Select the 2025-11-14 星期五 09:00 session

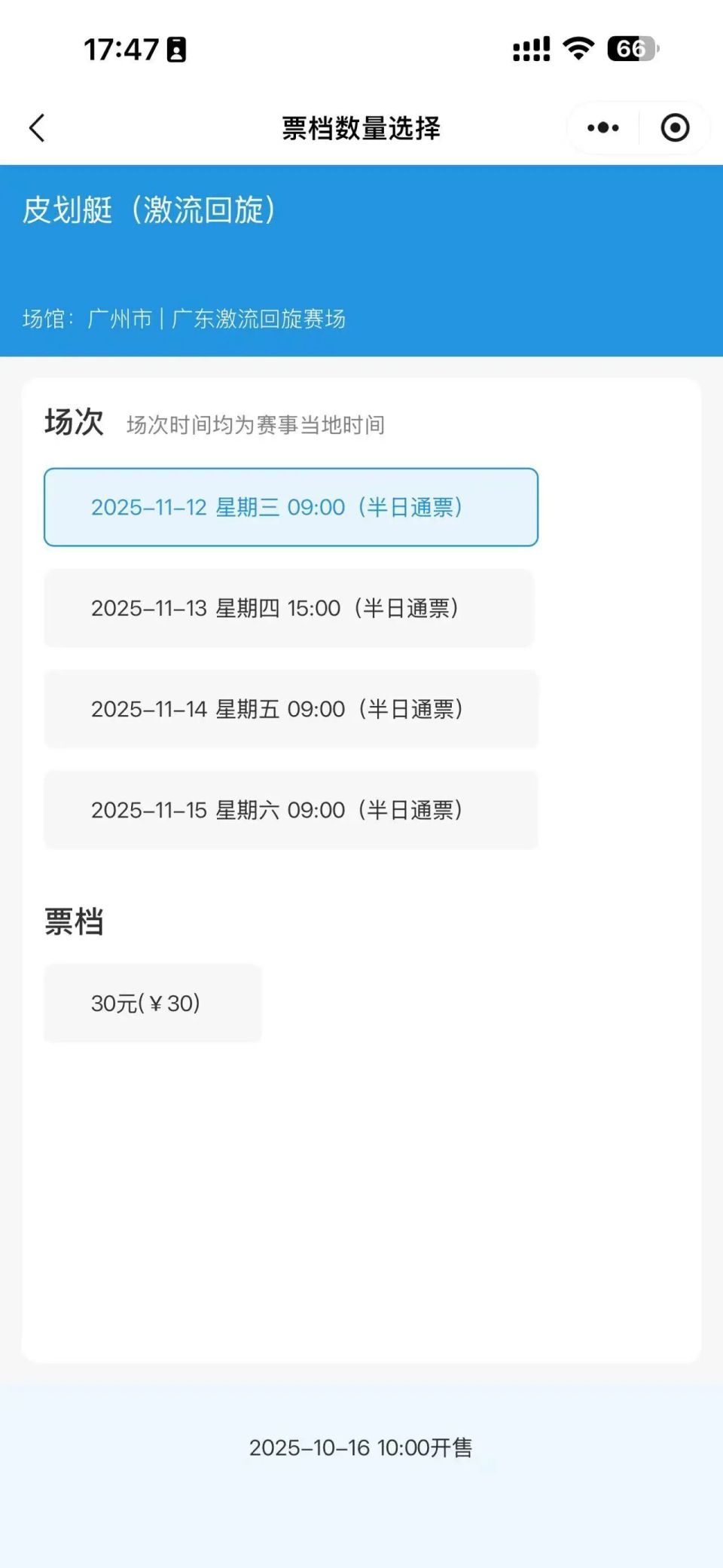(x=291, y=708)
